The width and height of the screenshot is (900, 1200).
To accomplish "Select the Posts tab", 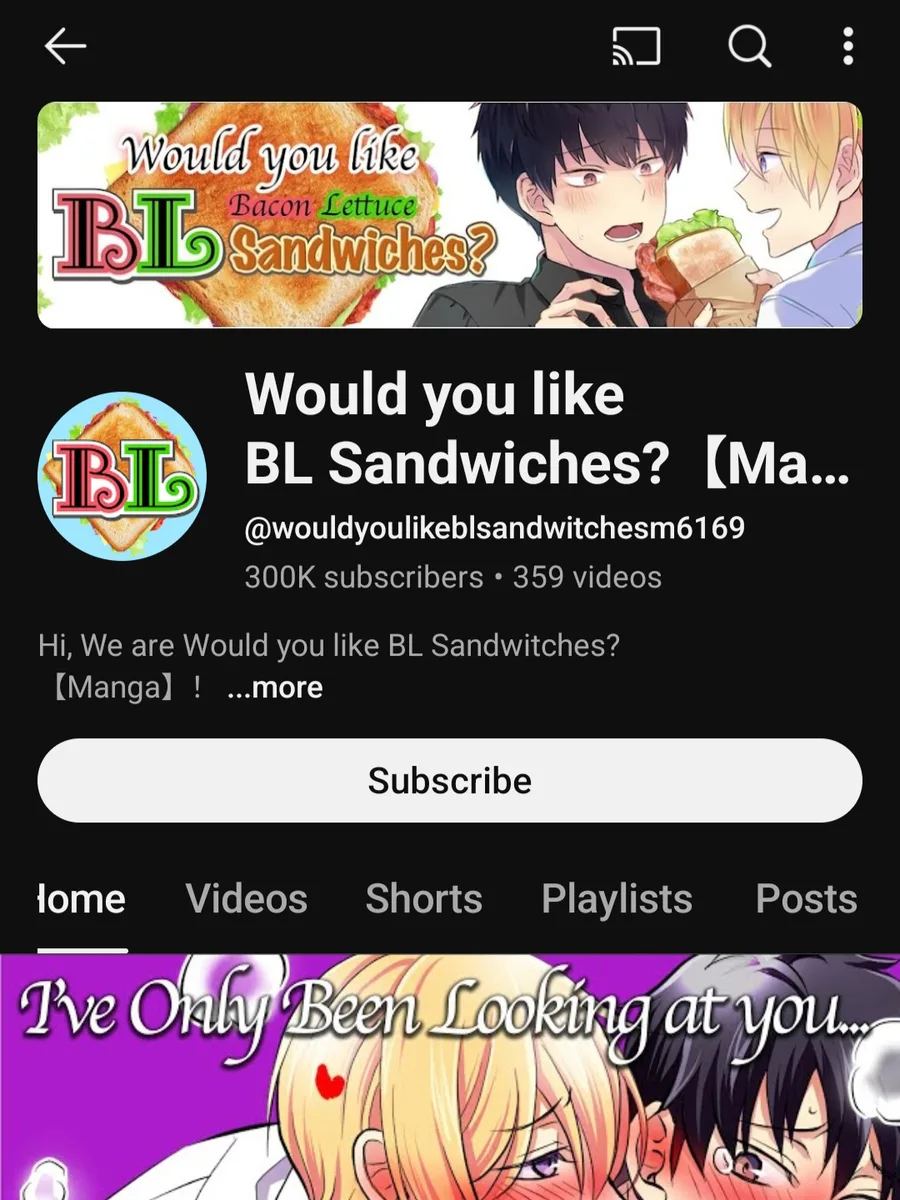I will [806, 899].
